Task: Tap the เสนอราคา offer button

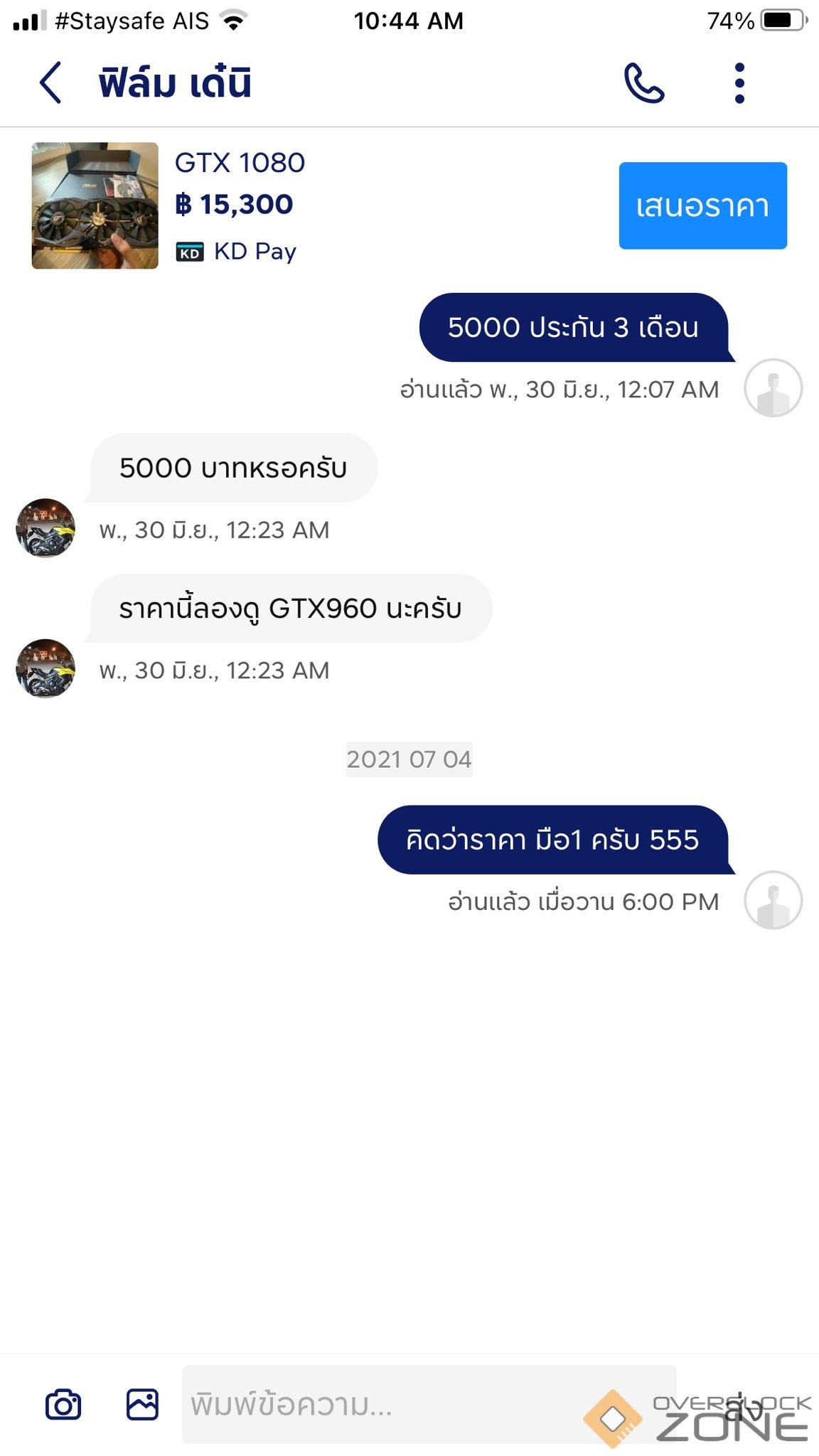Action: click(702, 205)
